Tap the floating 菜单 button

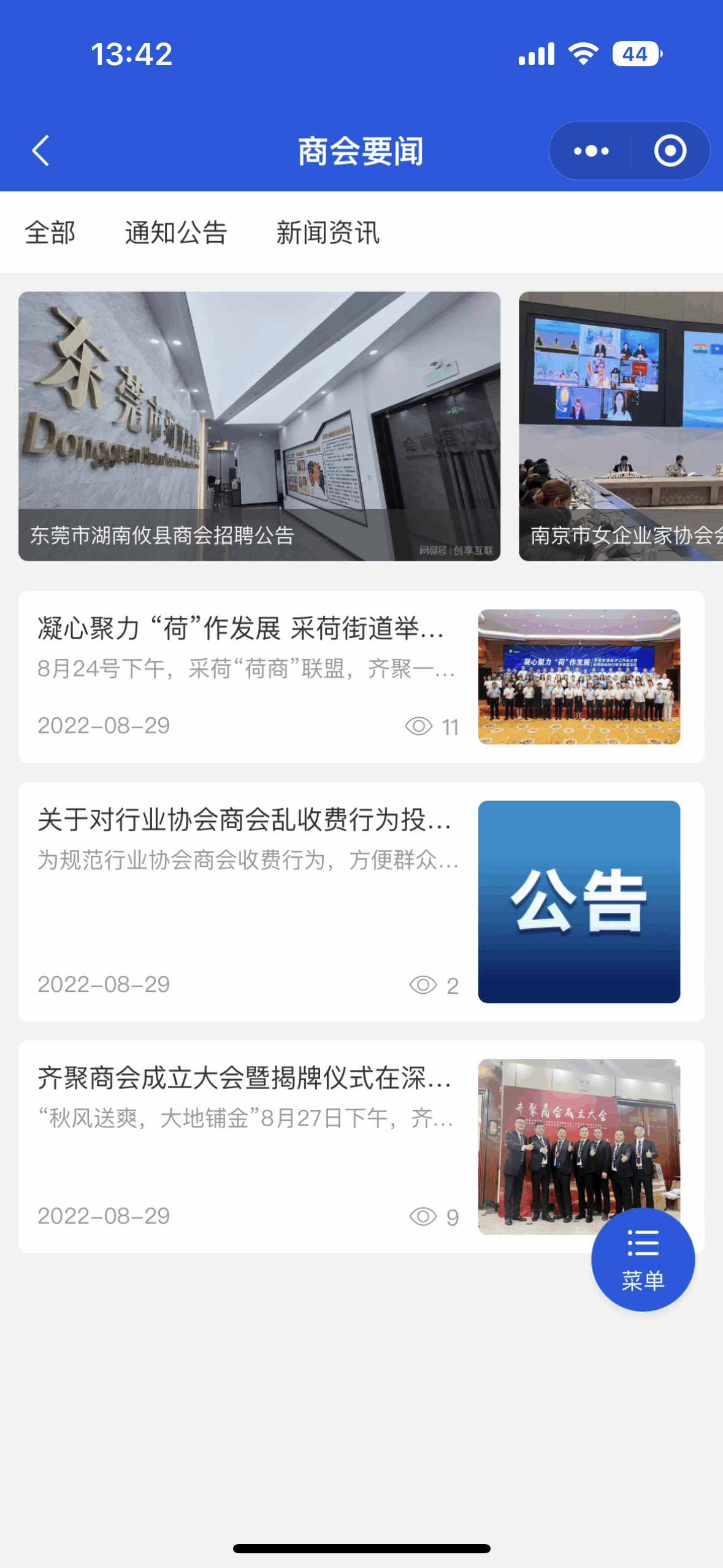coord(643,1259)
